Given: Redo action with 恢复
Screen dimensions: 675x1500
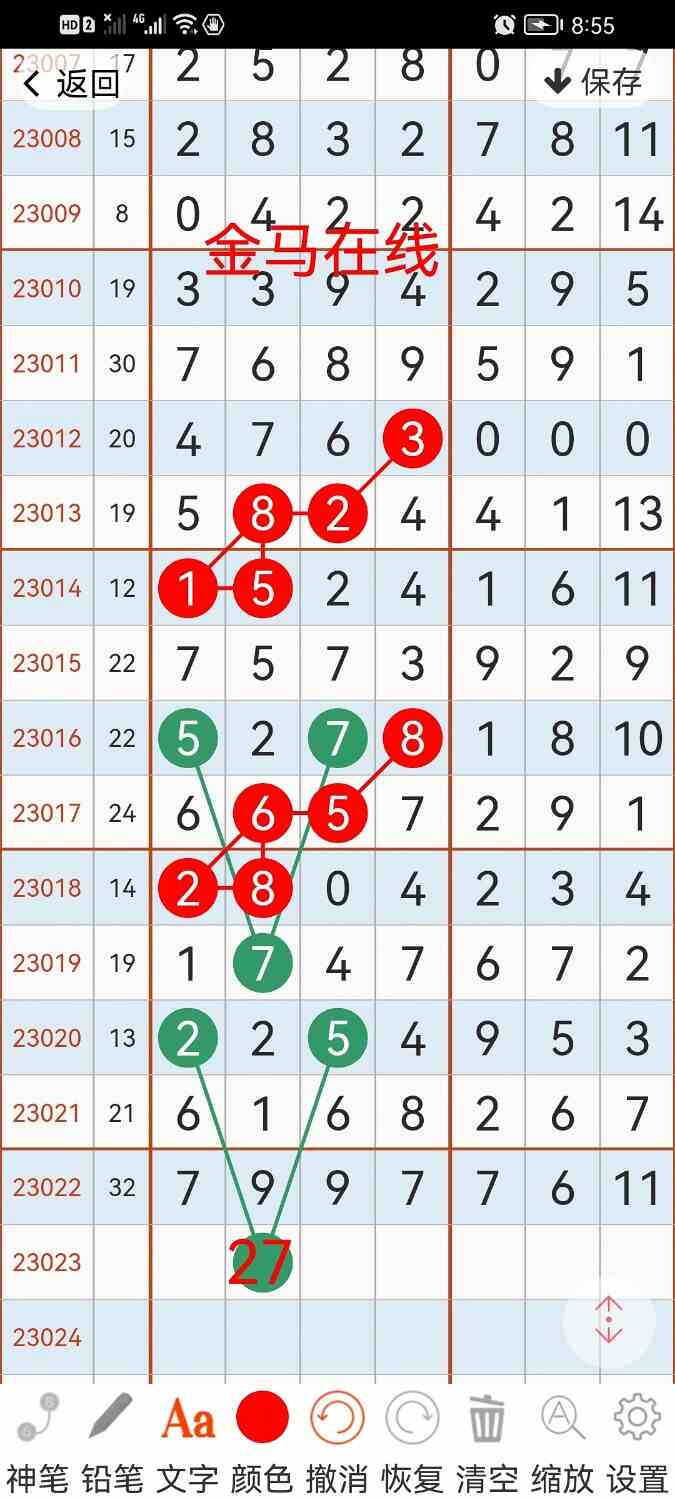Looking at the screenshot, I should pos(412,1444).
